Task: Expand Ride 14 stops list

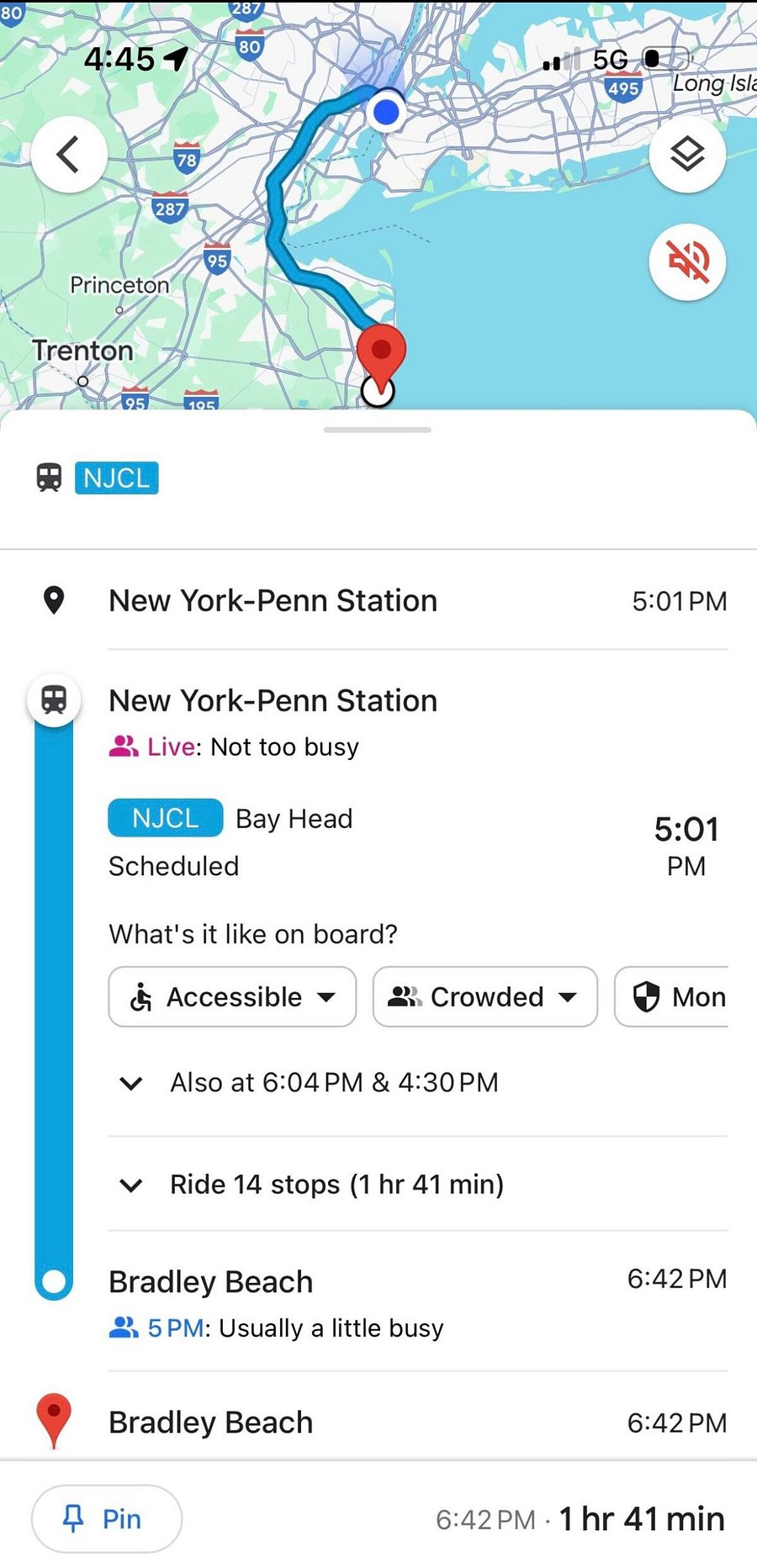Action: [418, 1185]
